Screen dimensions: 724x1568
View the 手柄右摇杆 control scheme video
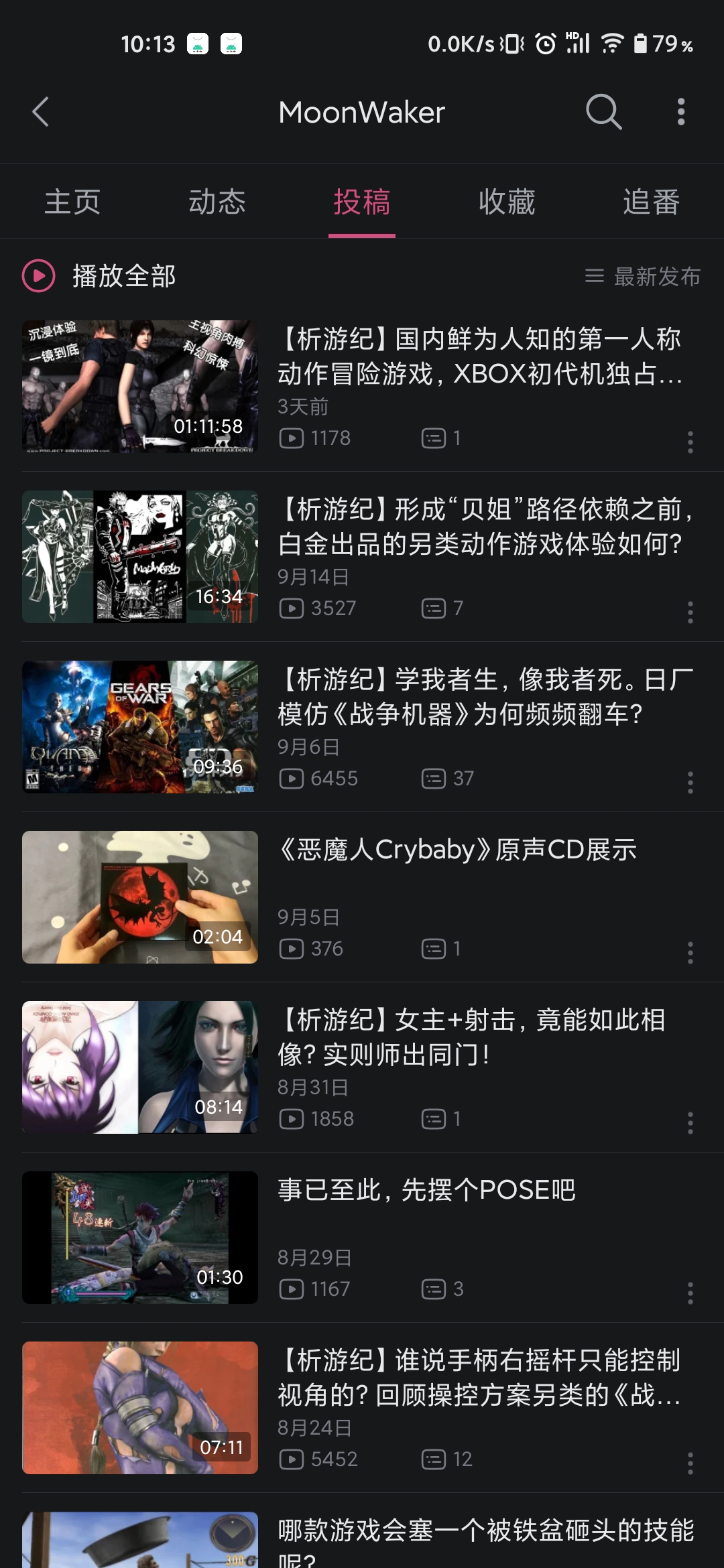[479, 1378]
